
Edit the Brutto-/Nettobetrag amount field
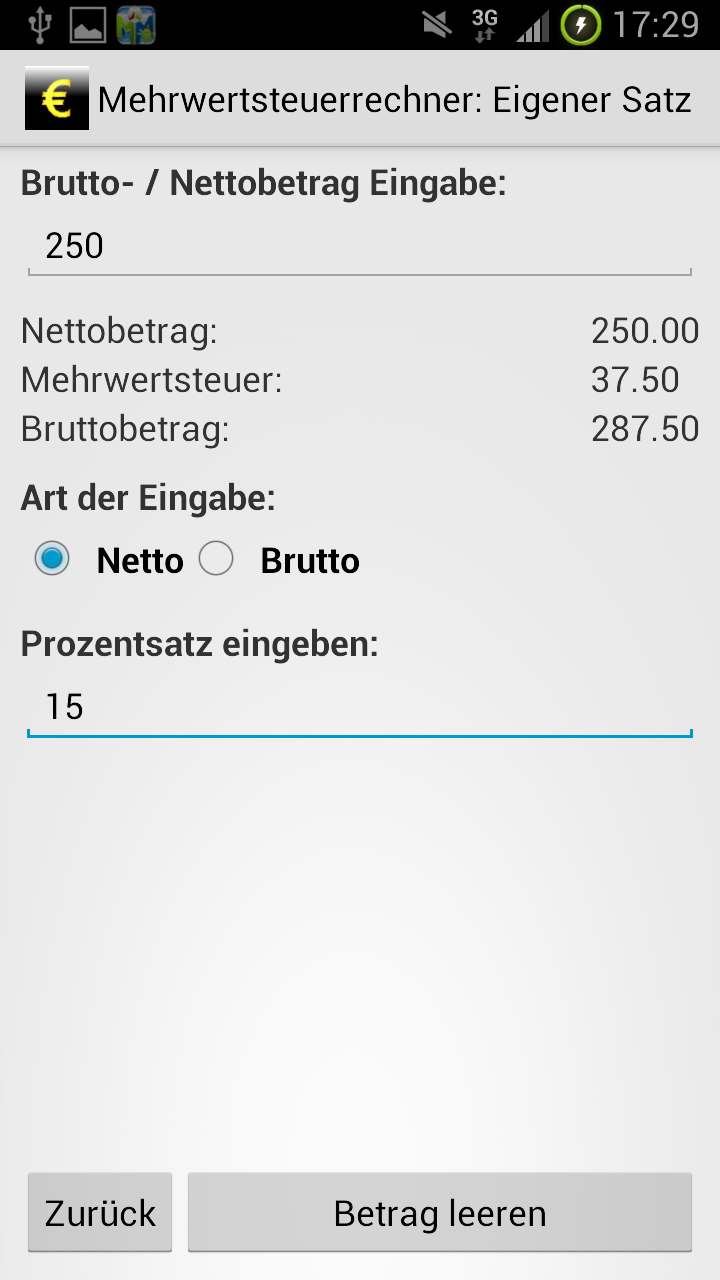pyautogui.click(x=360, y=246)
